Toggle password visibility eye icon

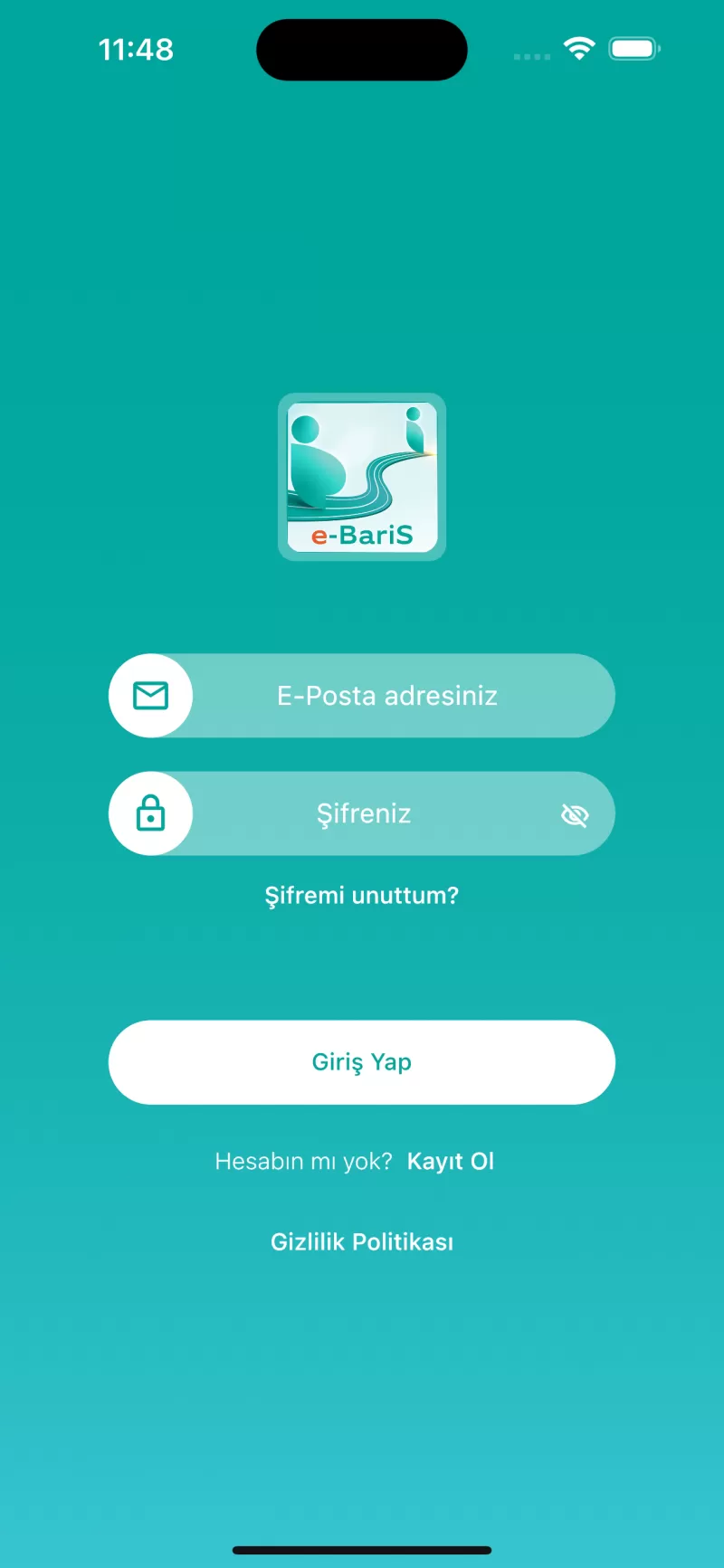(575, 815)
